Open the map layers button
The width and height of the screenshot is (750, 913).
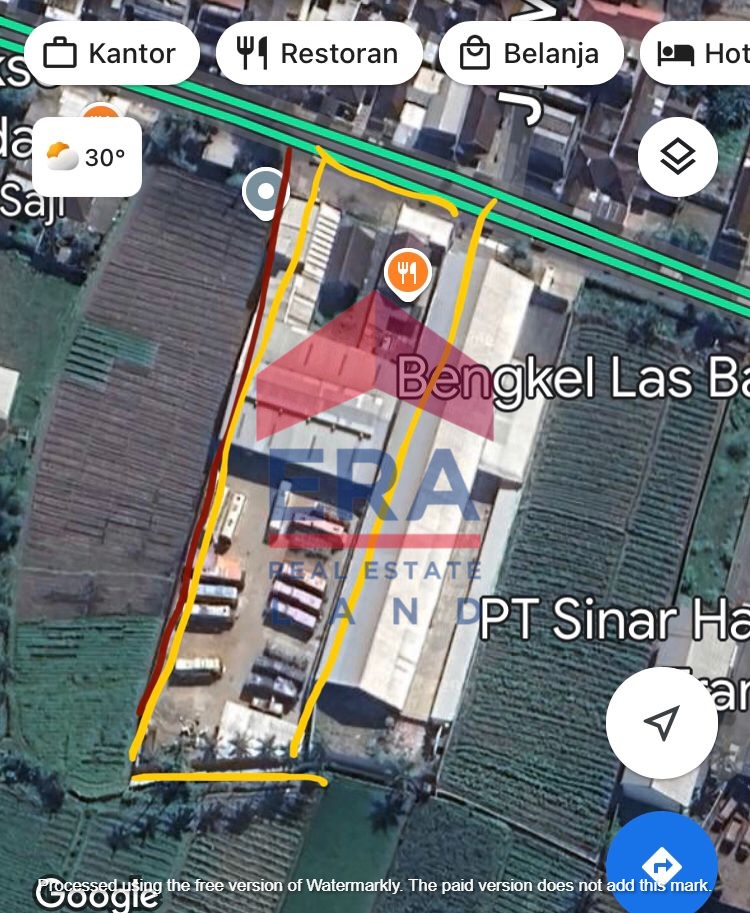pyautogui.click(x=678, y=157)
